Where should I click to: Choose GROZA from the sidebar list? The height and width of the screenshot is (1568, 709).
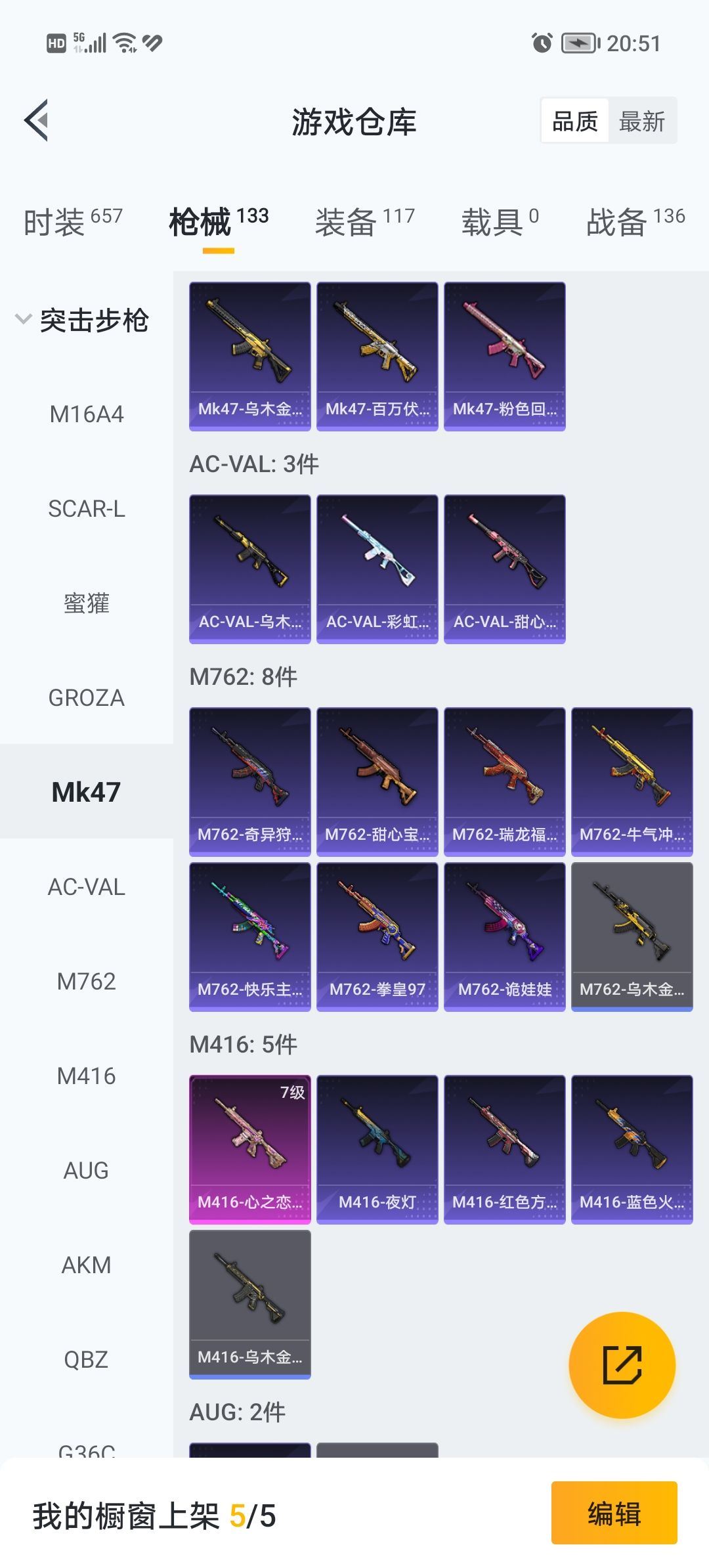pyautogui.click(x=85, y=697)
